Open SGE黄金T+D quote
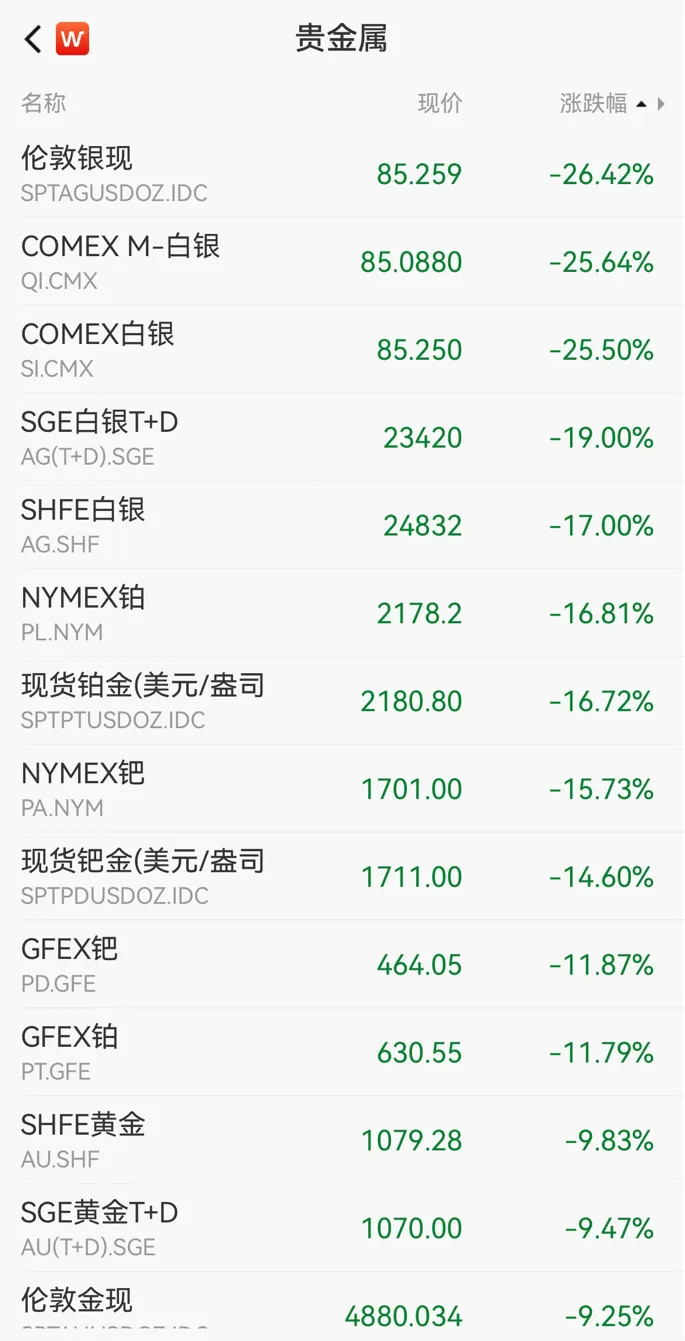685x1341 pixels. 342,1228
